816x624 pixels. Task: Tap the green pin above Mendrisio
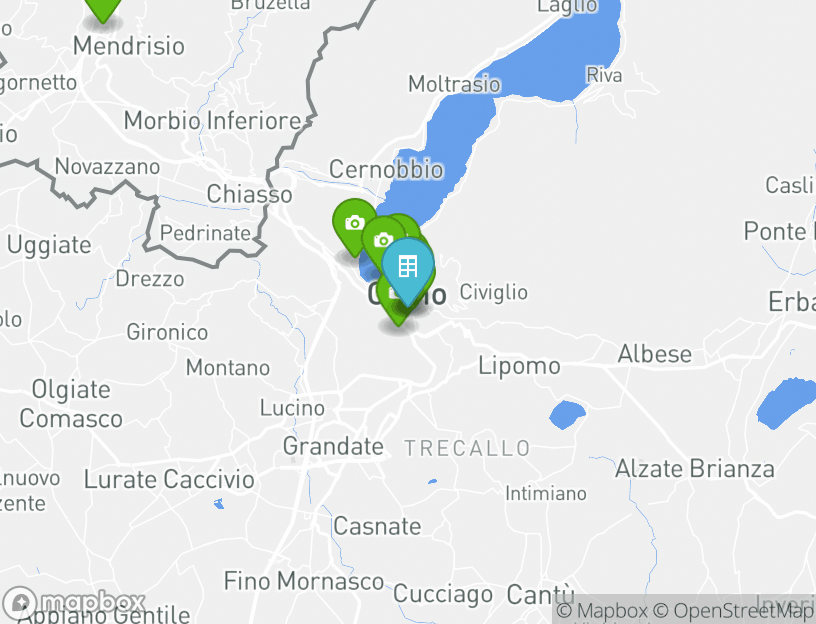102,6
